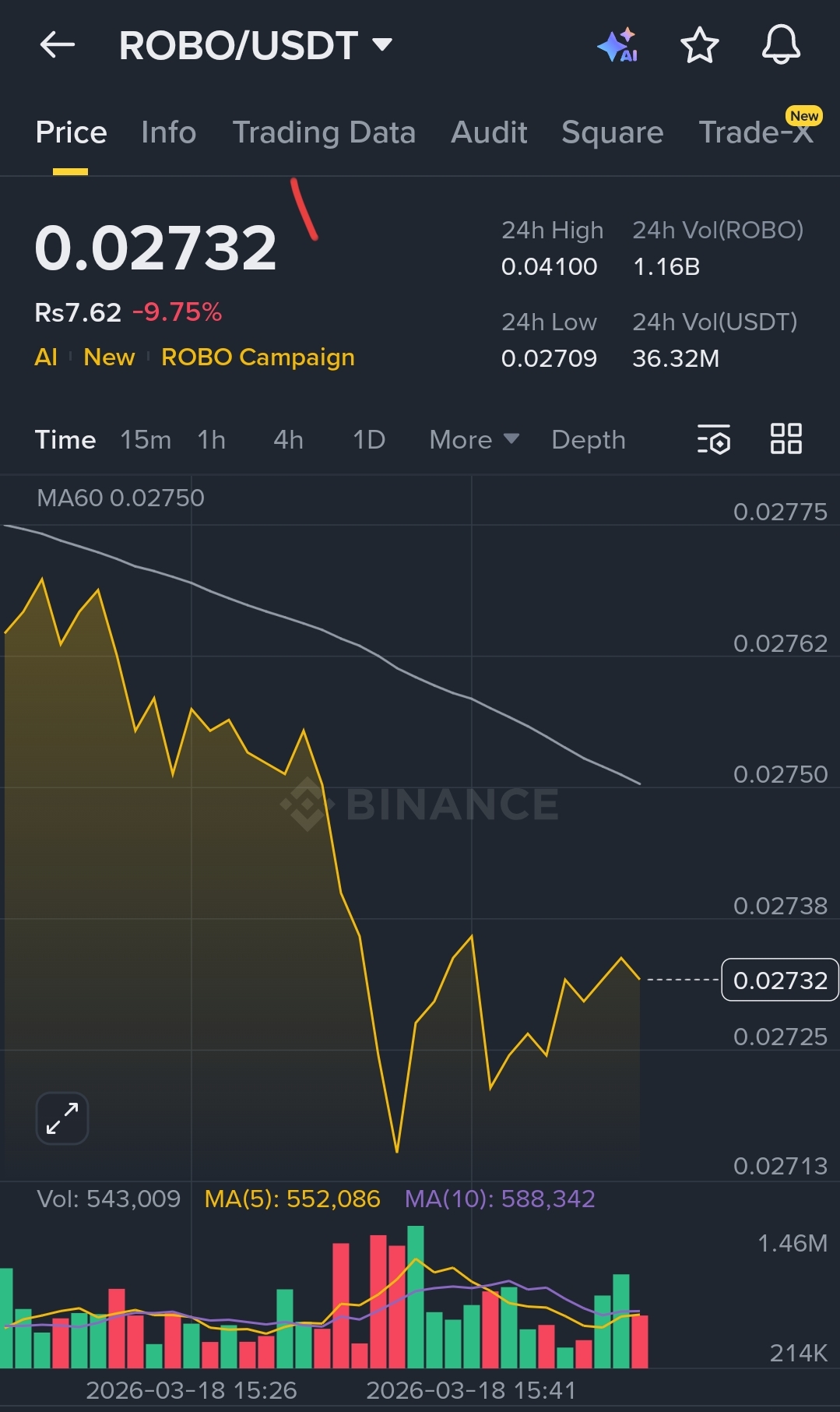The height and width of the screenshot is (1412, 840).
Task: Open chart indicator settings icon
Action: point(714,439)
